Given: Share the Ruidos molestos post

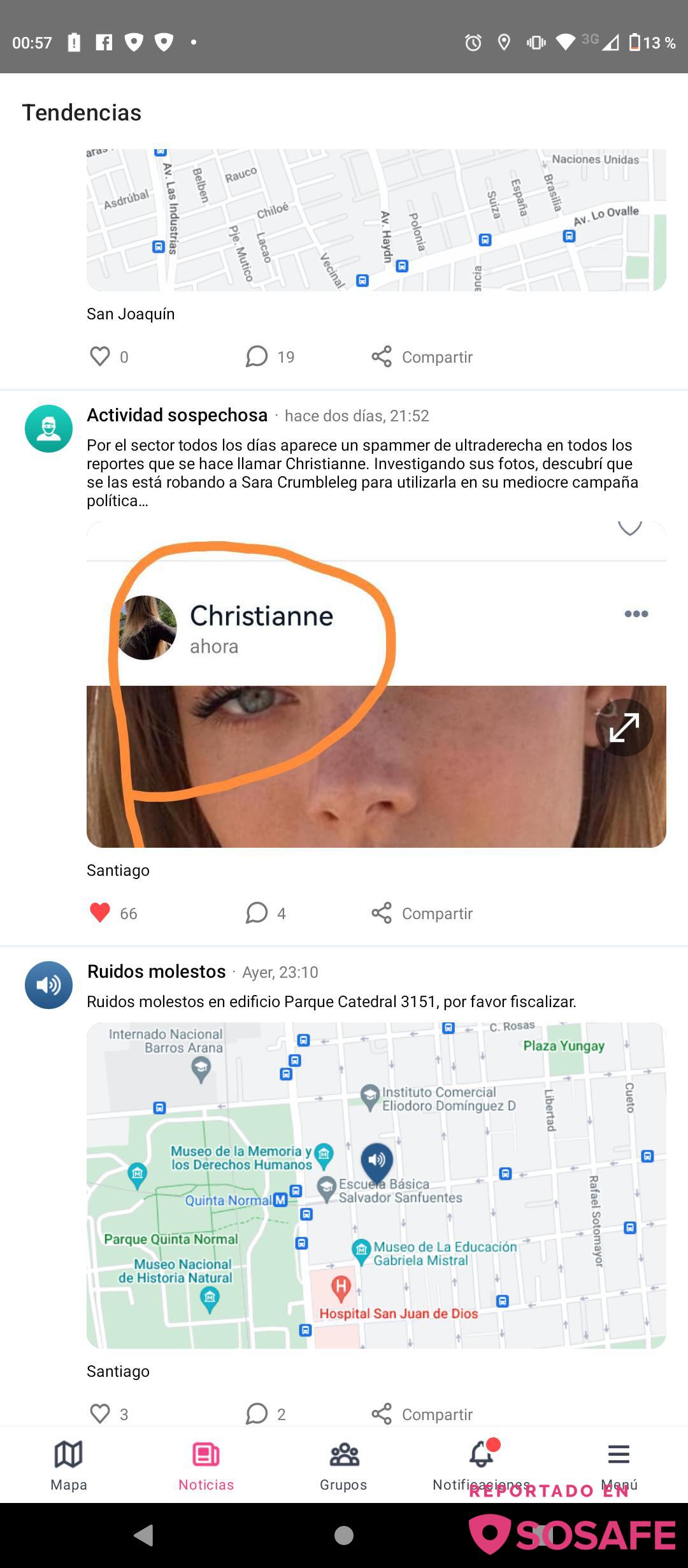Looking at the screenshot, I should pyautogui.click(x=422, y=1414).
